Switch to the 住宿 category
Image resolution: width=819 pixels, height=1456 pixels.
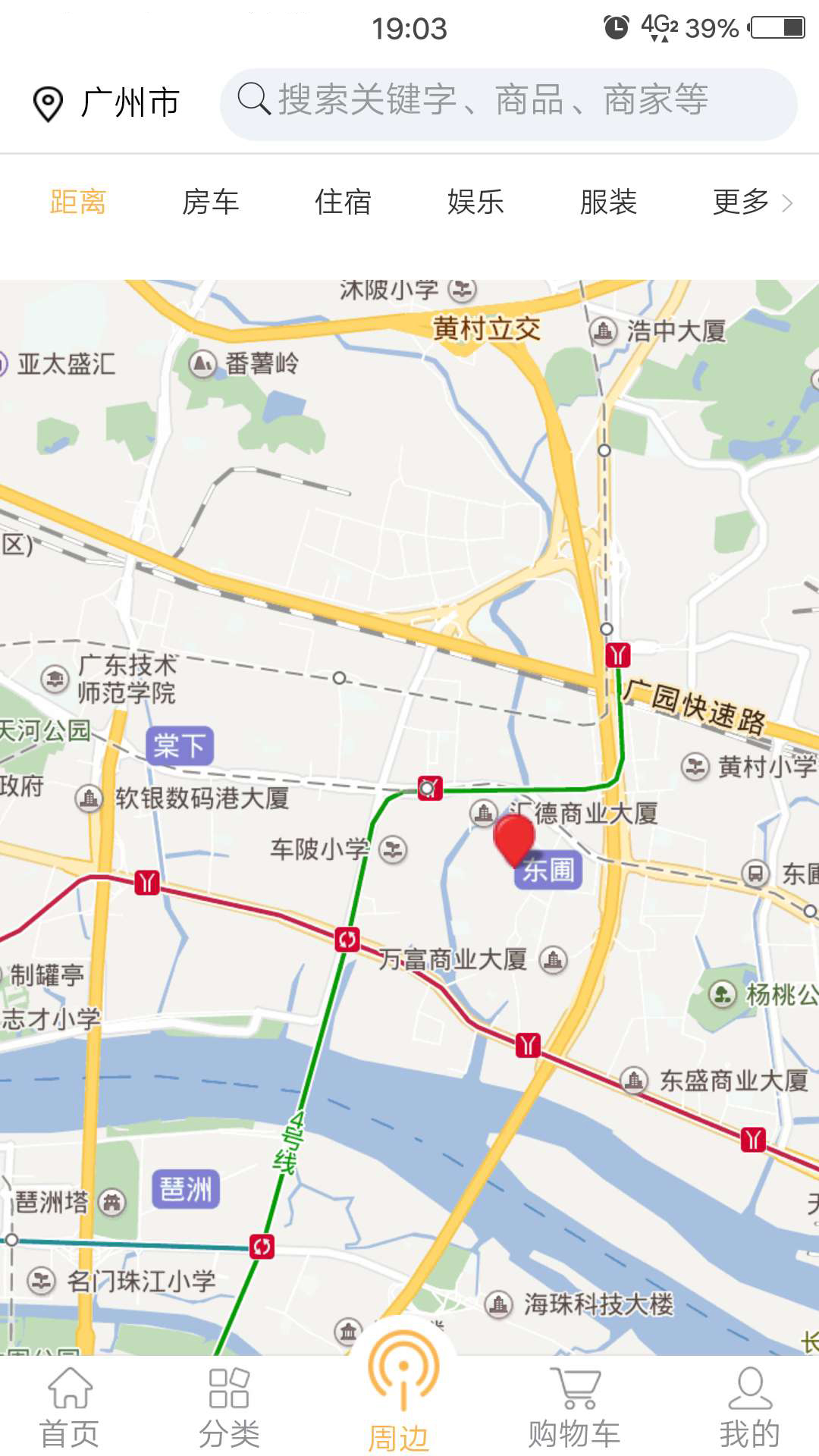pyautogui.click(x=343, y=202)
